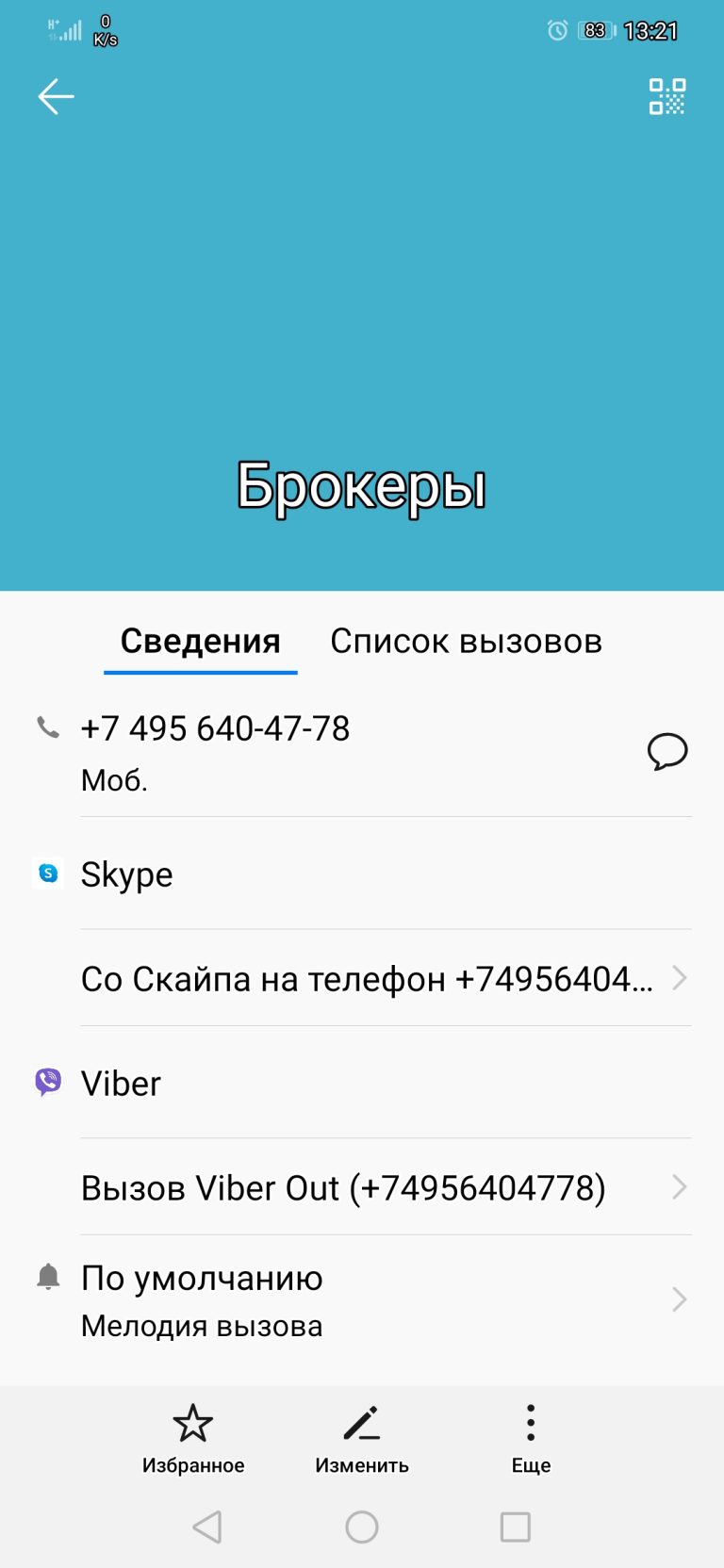Open the Еще more options menu

point(531,1439)
